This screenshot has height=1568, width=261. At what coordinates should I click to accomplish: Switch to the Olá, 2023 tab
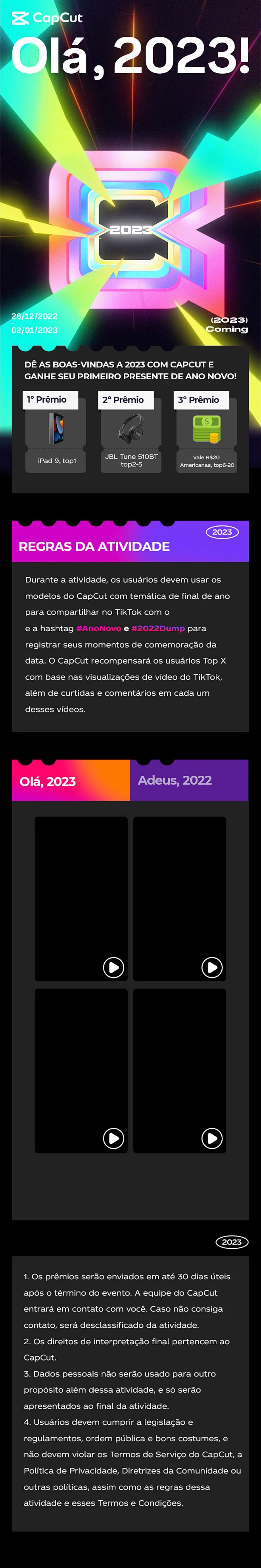70,781
